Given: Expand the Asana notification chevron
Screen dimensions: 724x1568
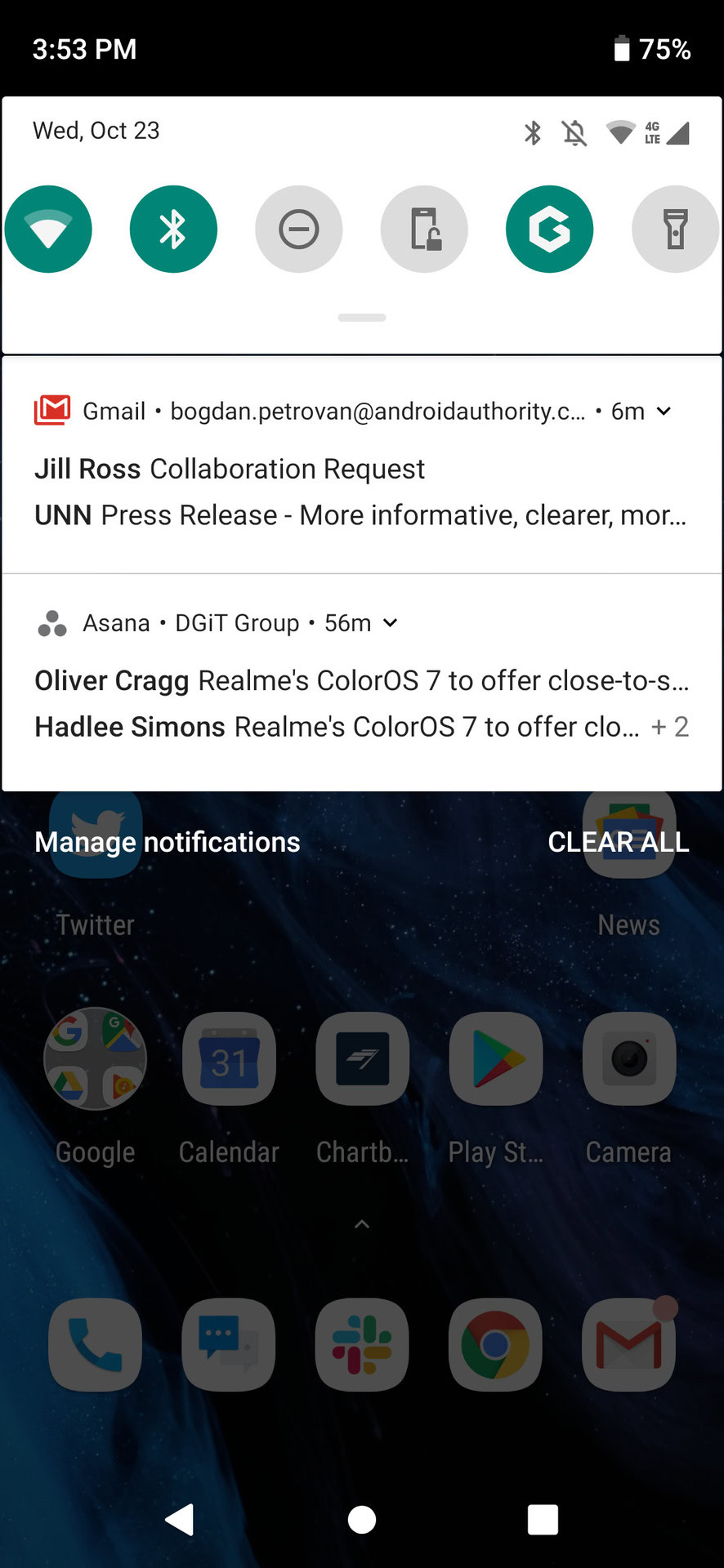Looking at the screenshot, I should (391, 623).
